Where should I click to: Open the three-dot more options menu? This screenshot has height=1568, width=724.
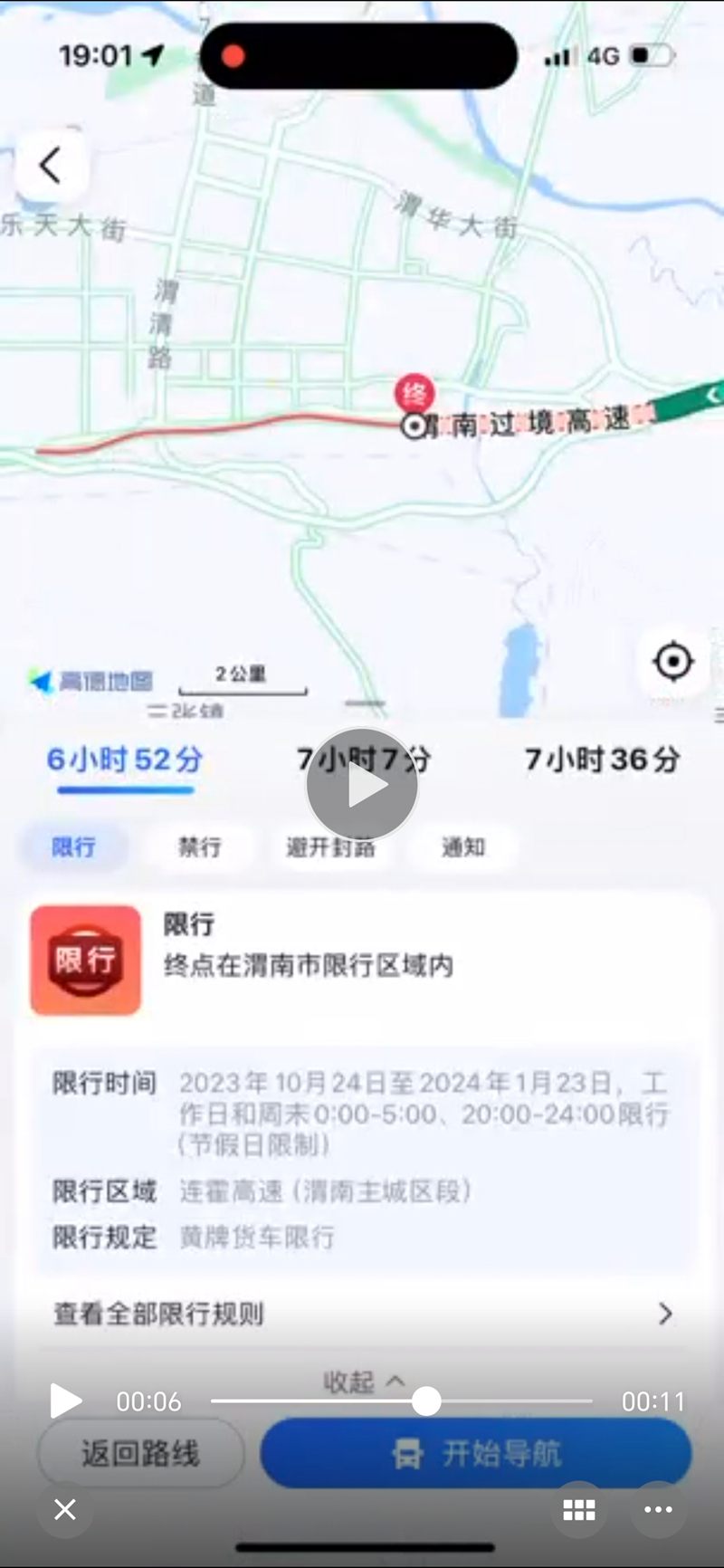(x=658, y=1509)
